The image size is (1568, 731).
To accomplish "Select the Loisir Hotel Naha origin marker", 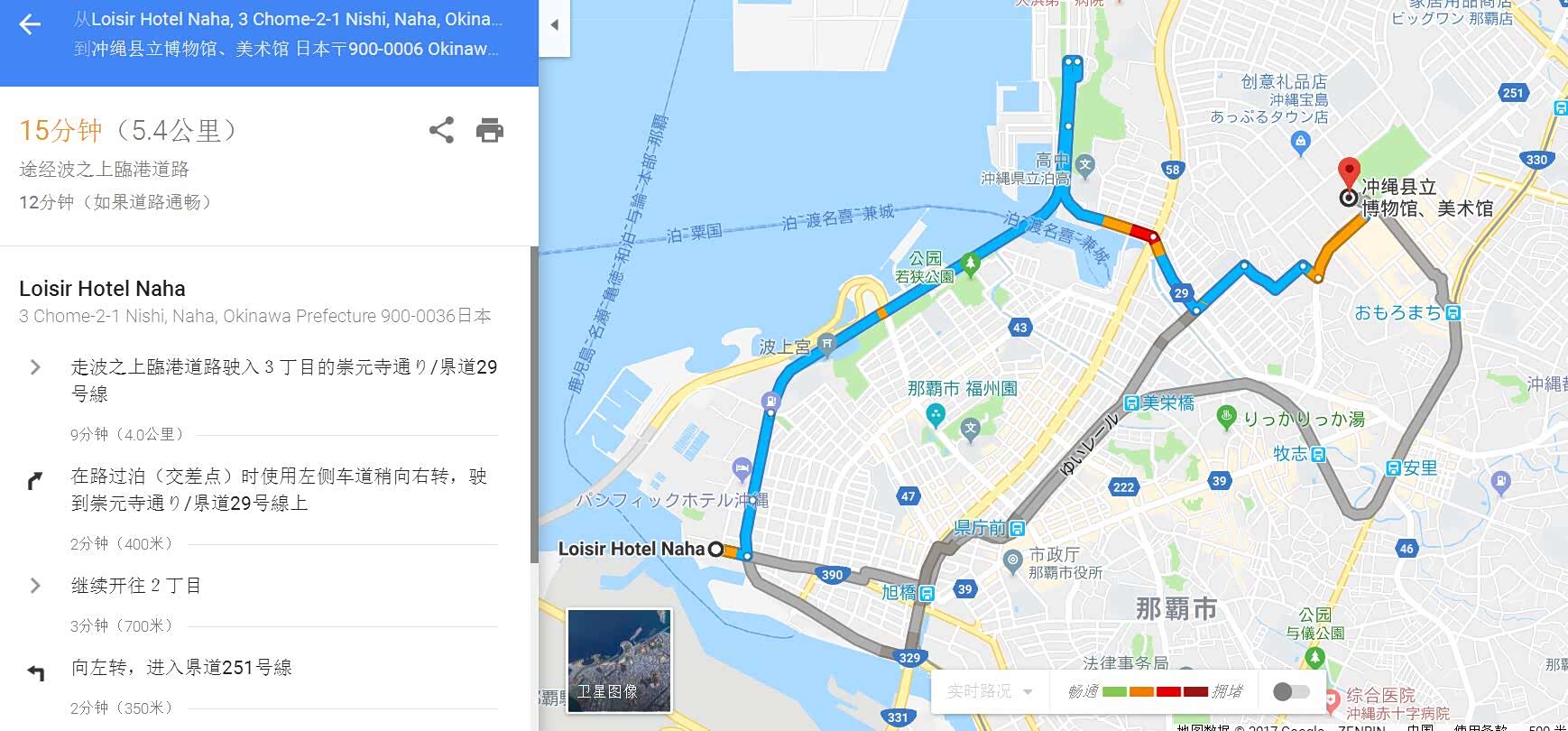I will (715, 549).
